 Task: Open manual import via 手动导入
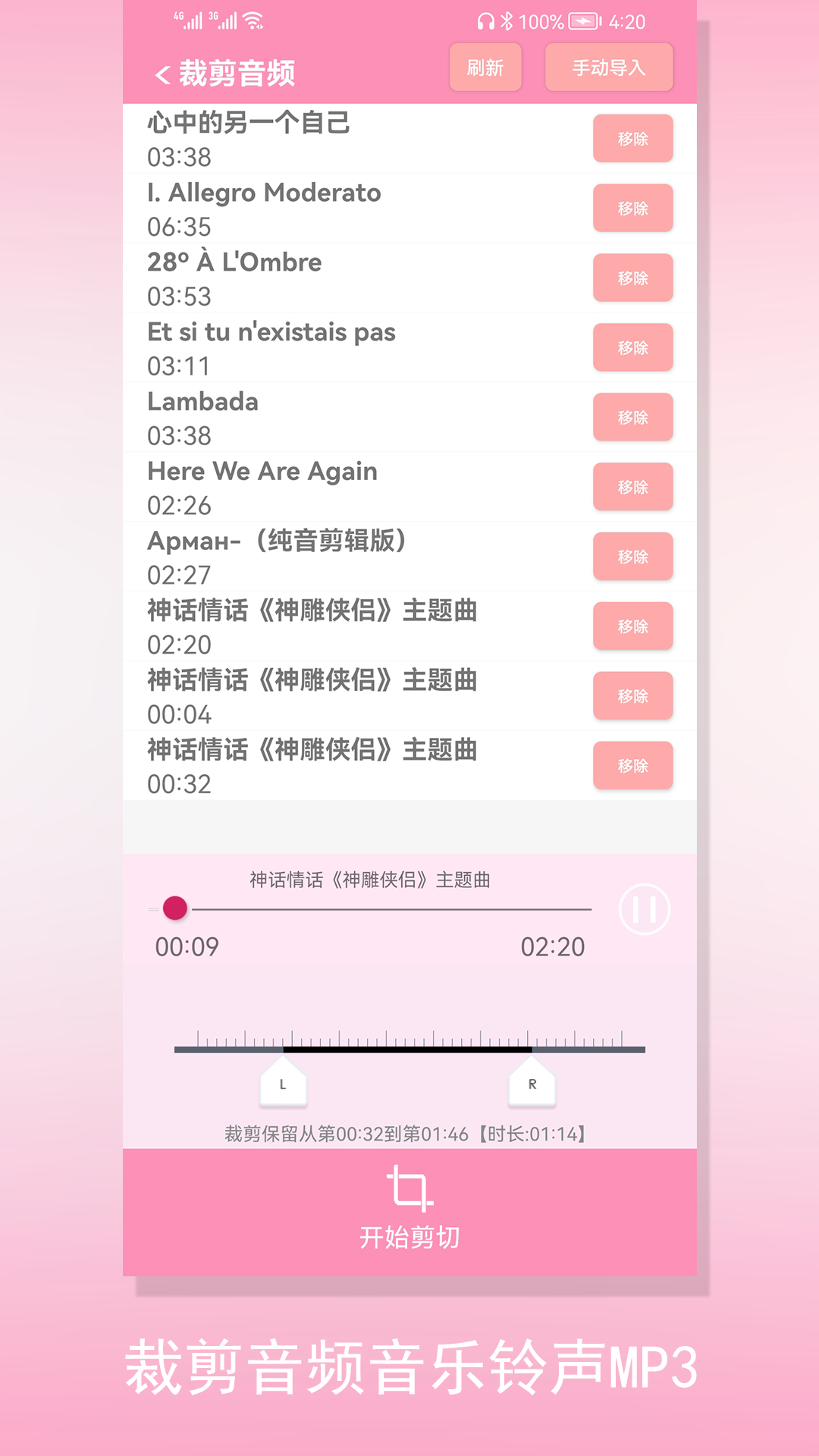pyautogui.click(x=607, y=68)
